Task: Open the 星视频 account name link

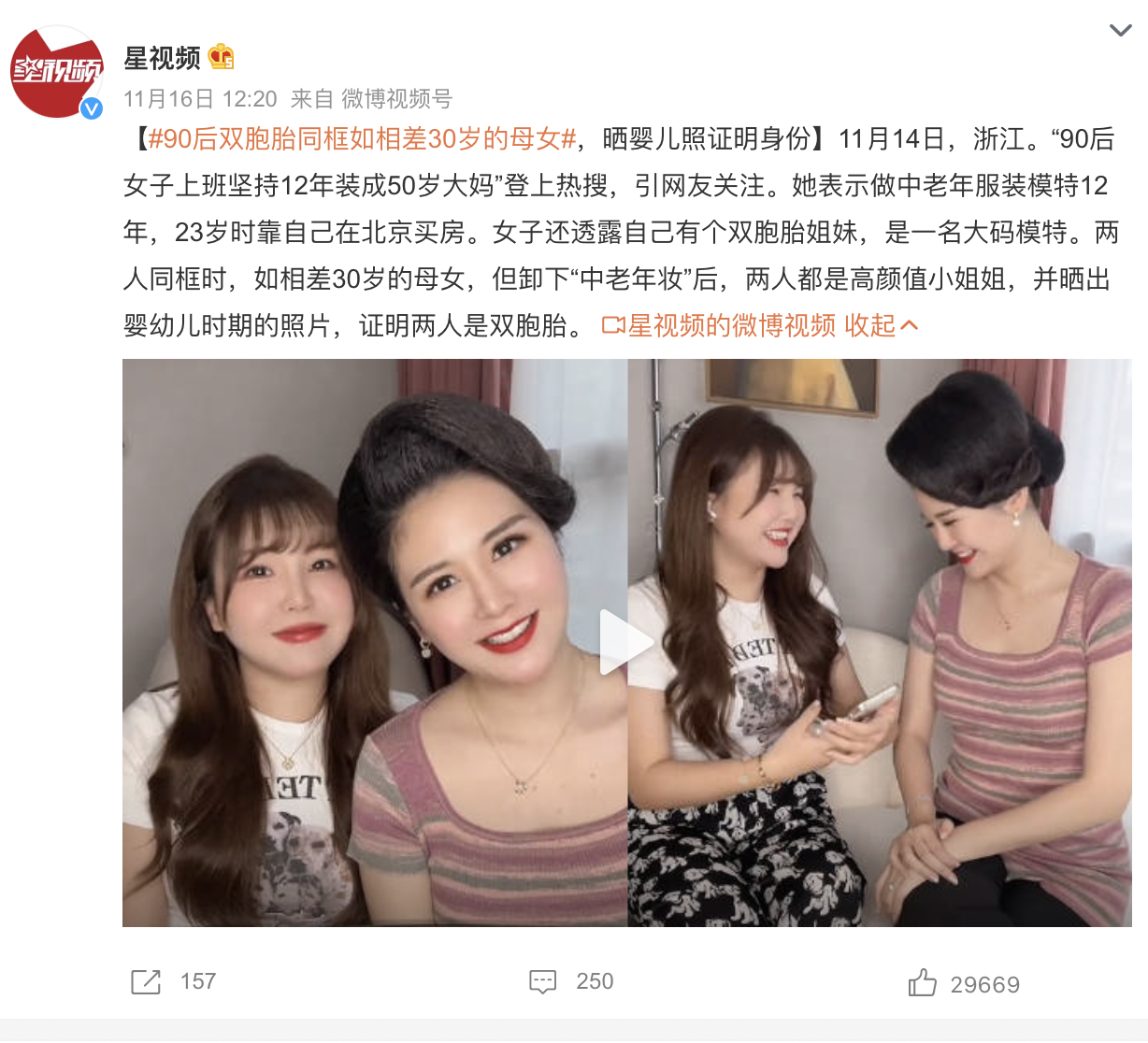Action: click(163, 58)
